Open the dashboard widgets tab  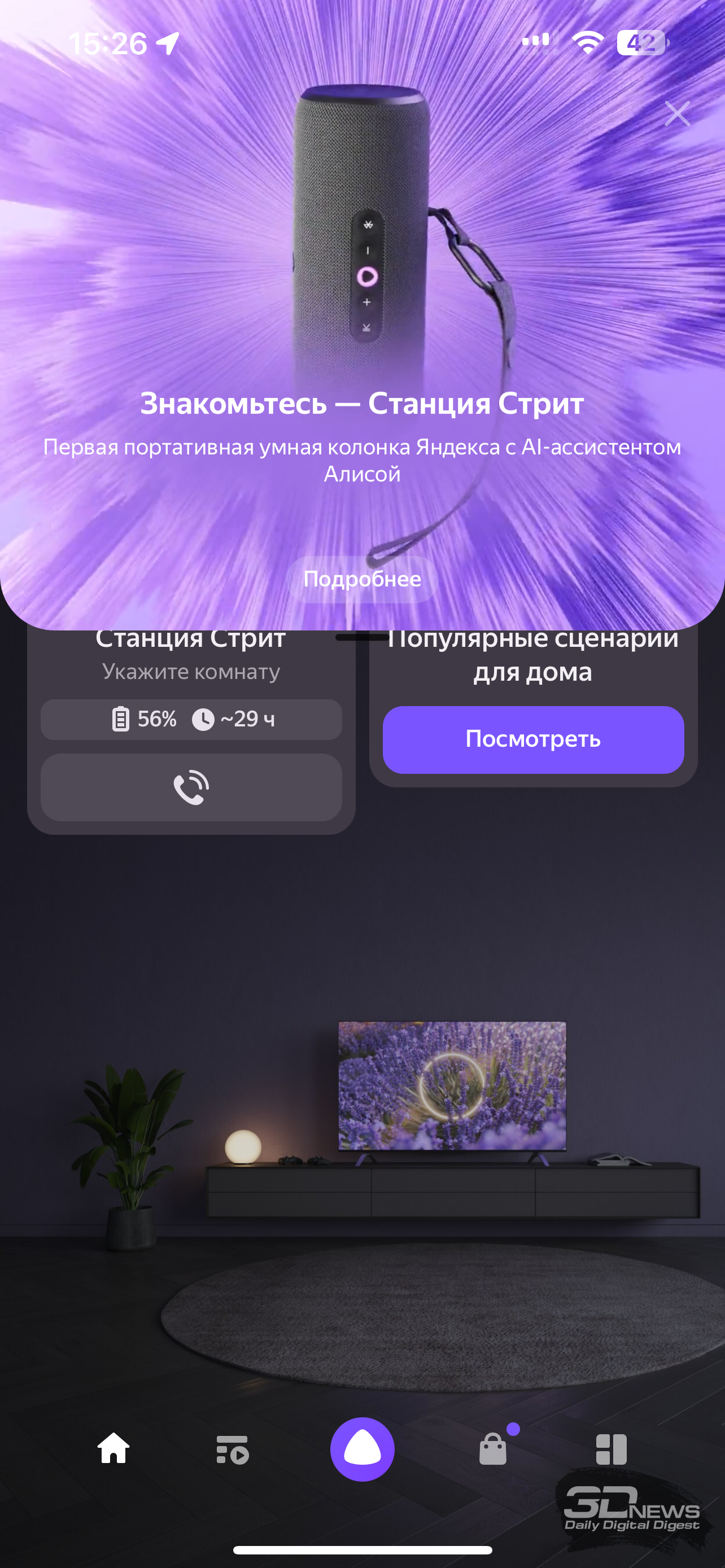(x=611, y=1449)
